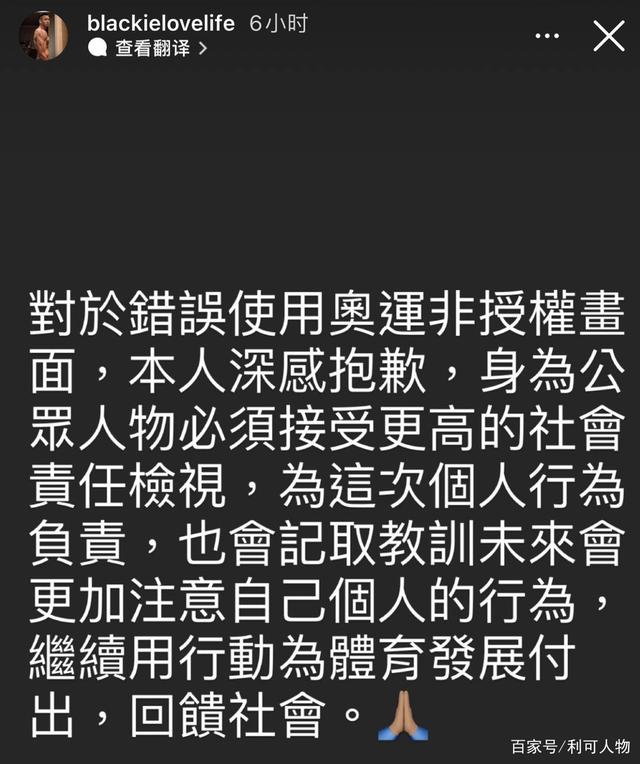The image size is (640, 764).
Task: Open the blackielovelife username link
Action: 160,23
